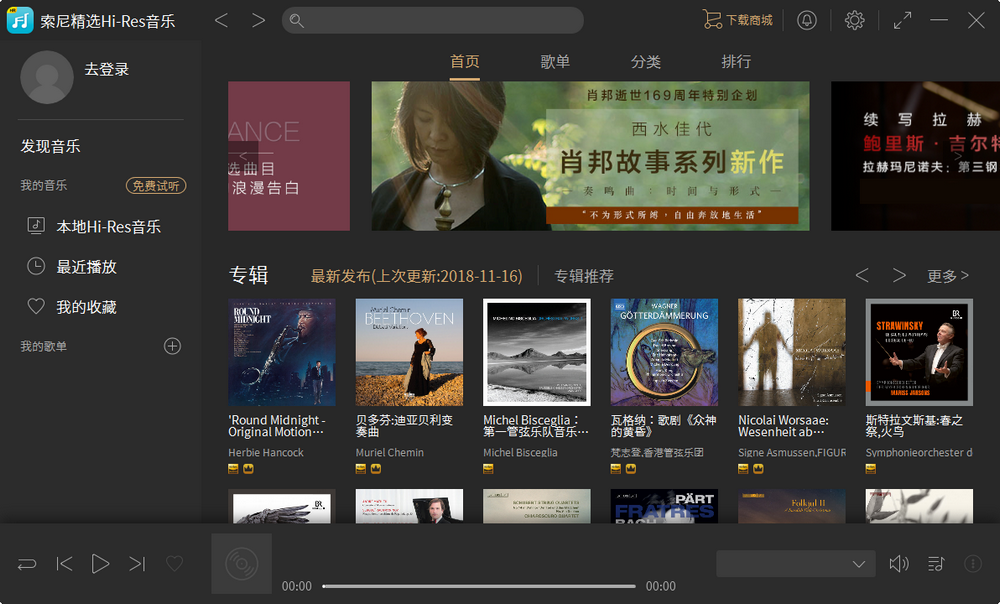Open the 肖邦故事系列新作 banner

pos(590,156)
